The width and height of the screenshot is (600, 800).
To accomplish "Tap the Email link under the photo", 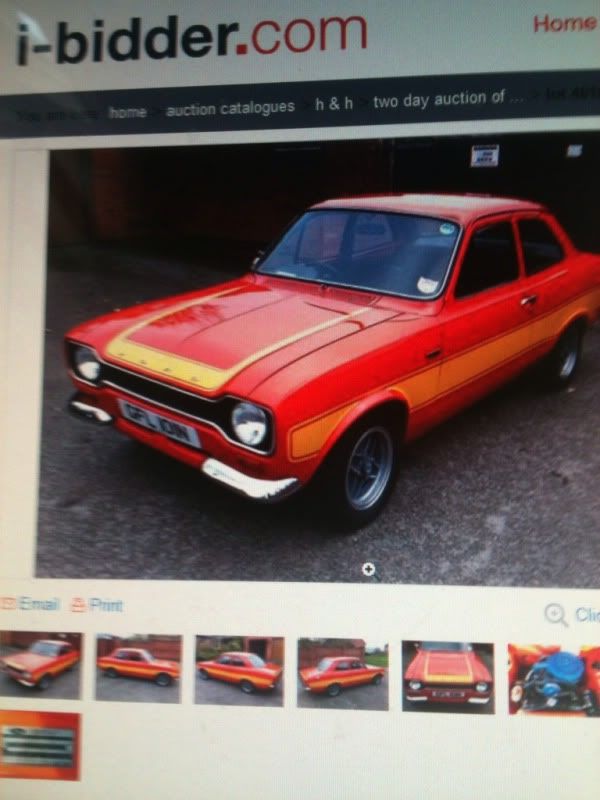I will [38, 604].
